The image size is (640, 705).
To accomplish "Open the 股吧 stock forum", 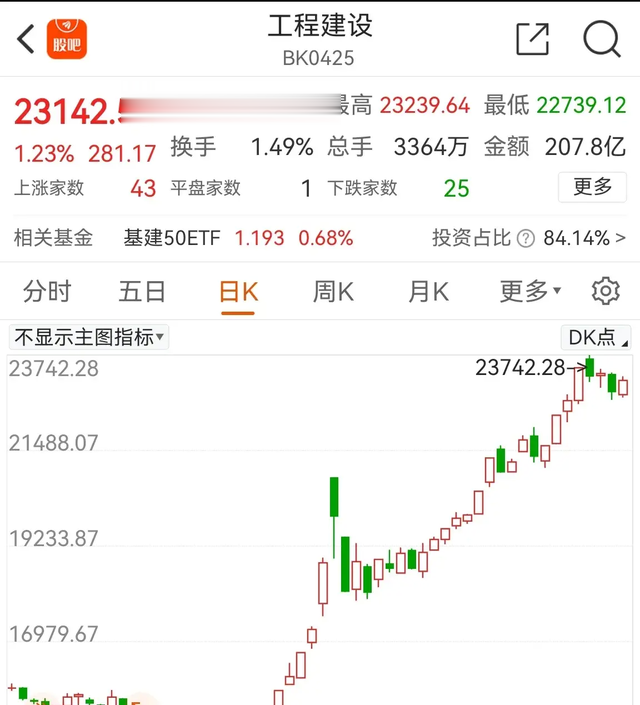I will pyautogui.click(x=67, y=39).
